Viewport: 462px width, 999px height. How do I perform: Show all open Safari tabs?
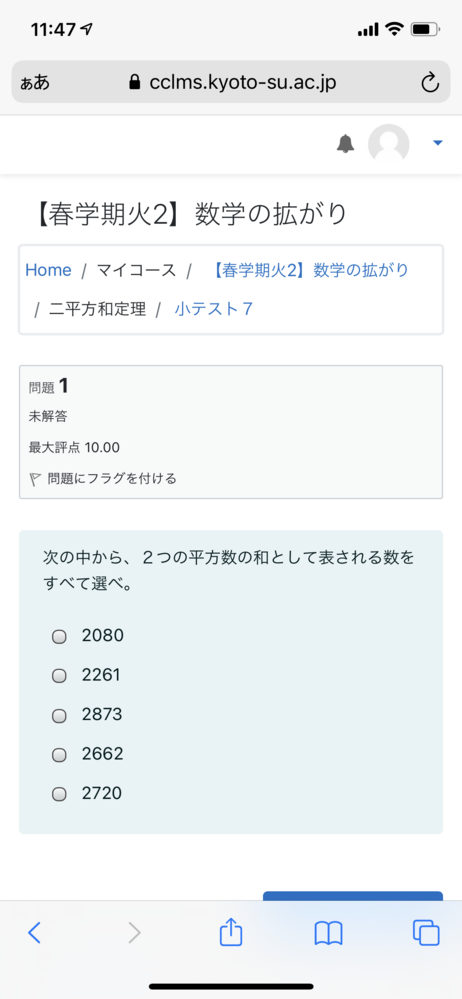click(x=426, y=933)
